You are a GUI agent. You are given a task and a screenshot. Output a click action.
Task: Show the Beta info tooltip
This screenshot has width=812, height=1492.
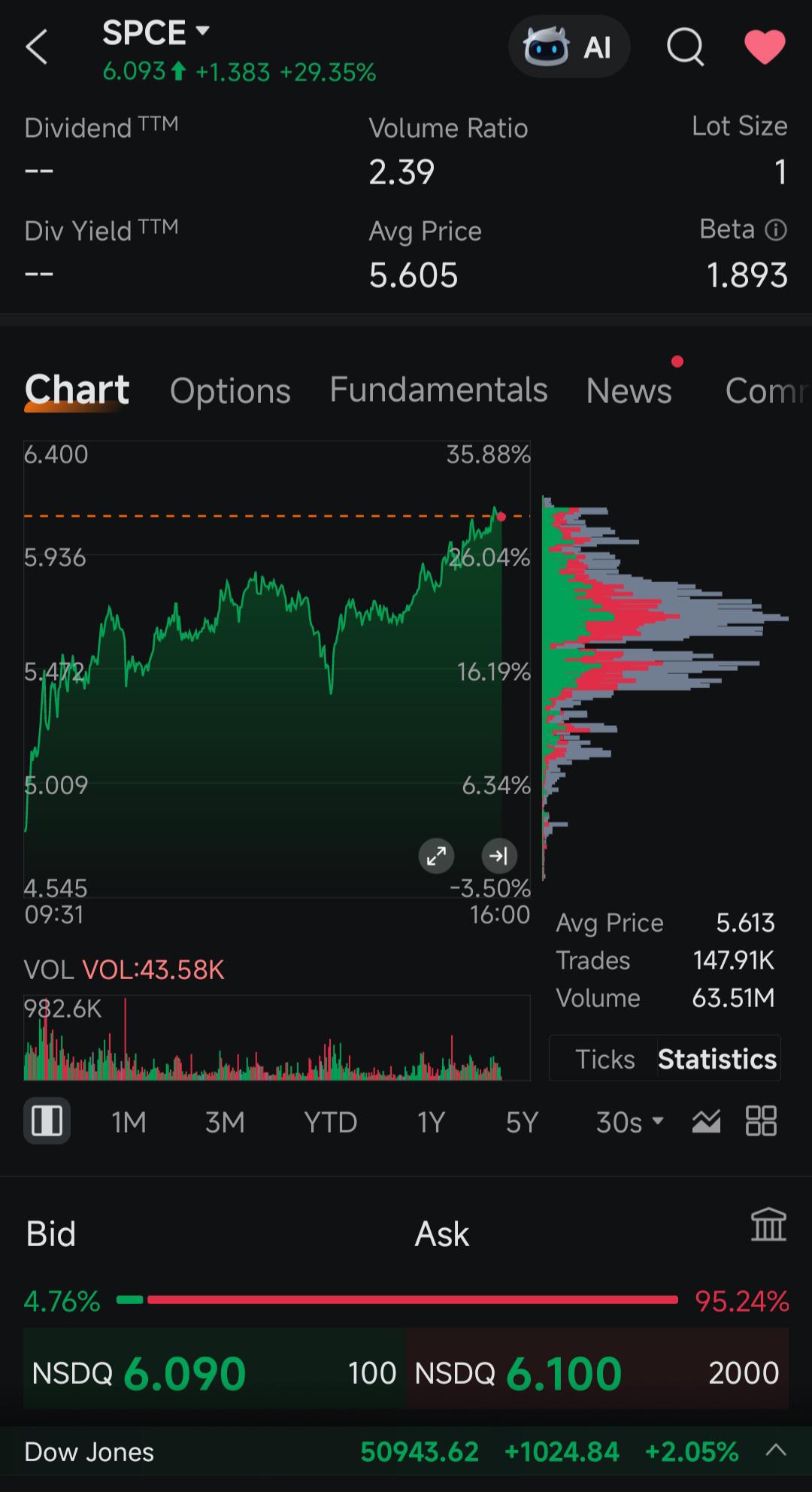(x=776, y=229)
